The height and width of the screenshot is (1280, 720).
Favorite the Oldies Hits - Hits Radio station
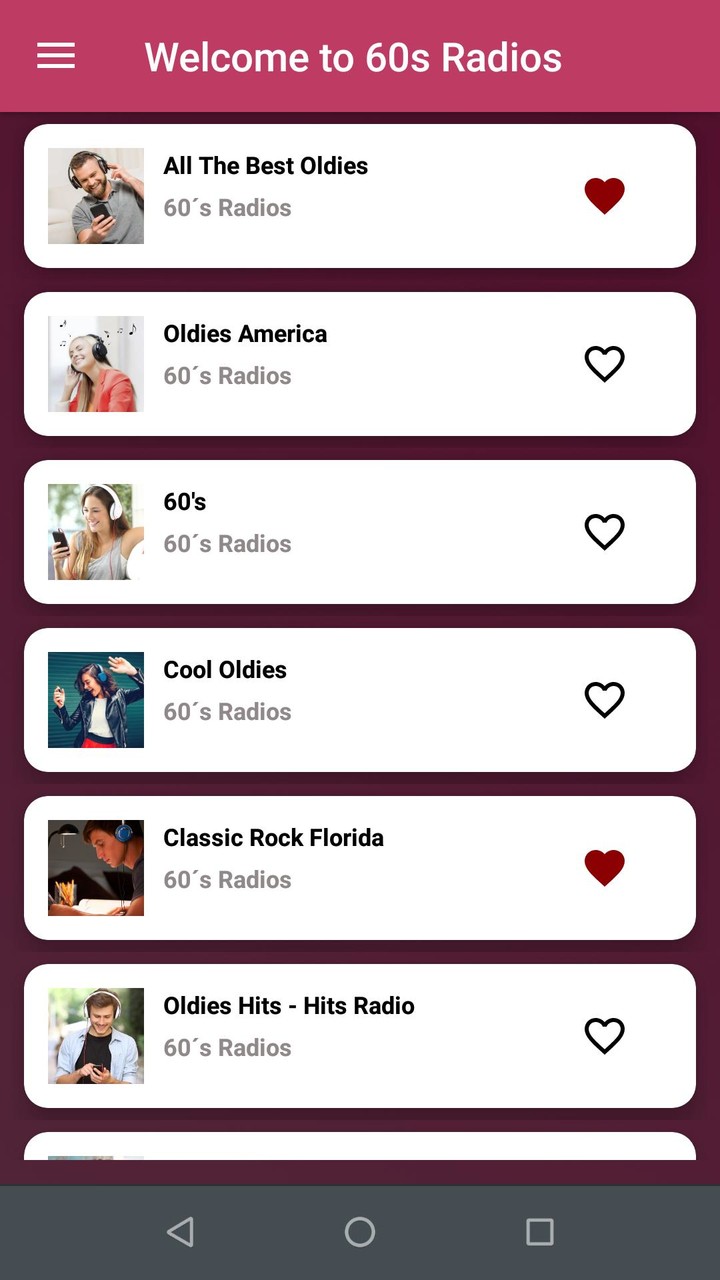pos(604,1036)
